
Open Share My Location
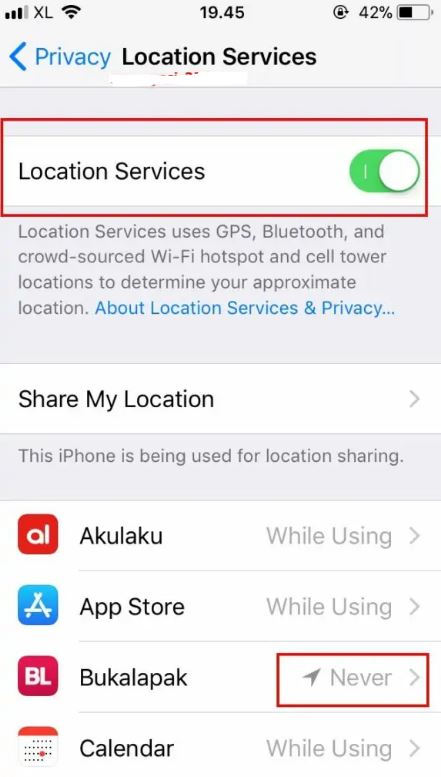(220, 399)
